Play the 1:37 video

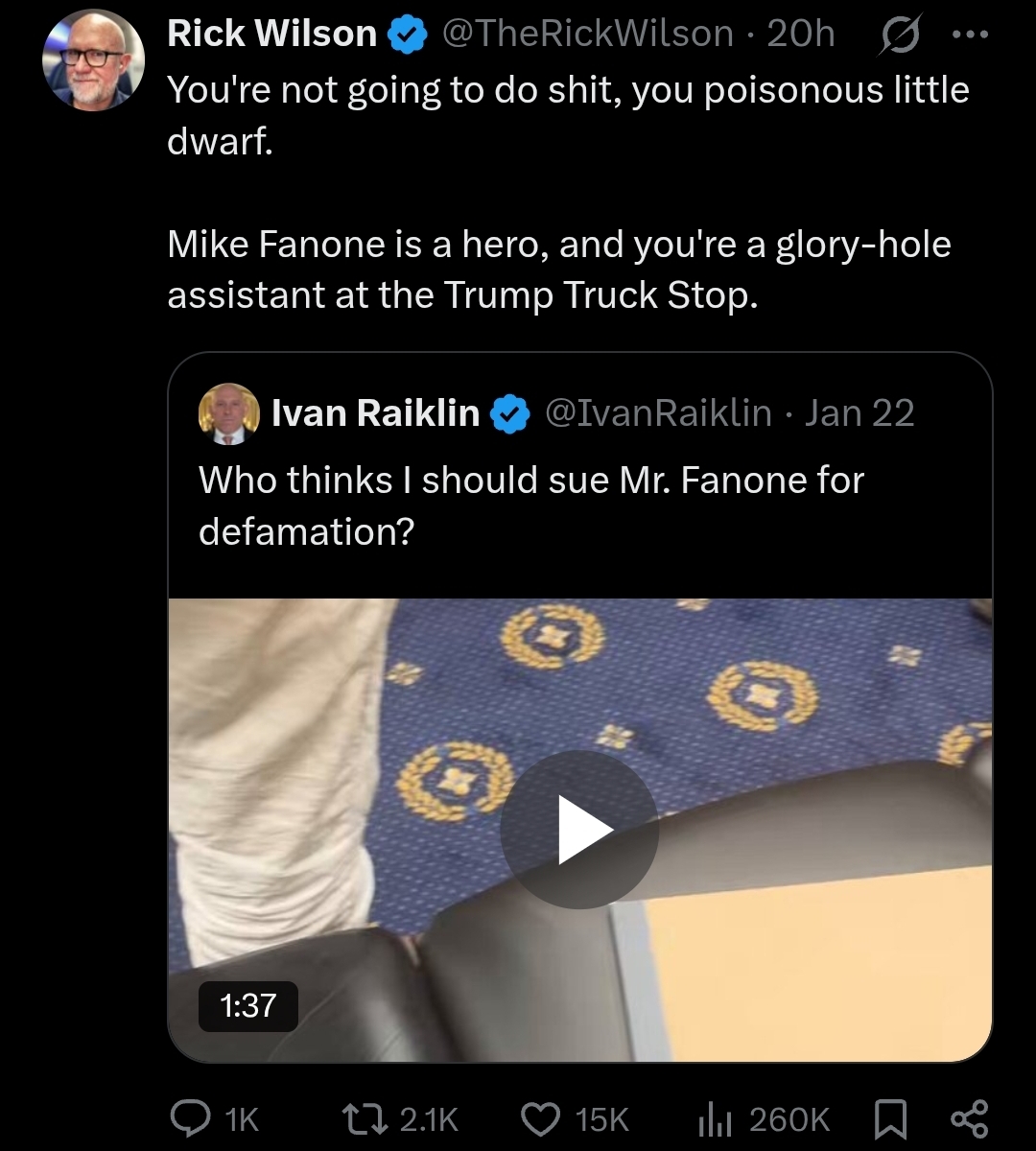pyautogui.click(x=579, y=831)
